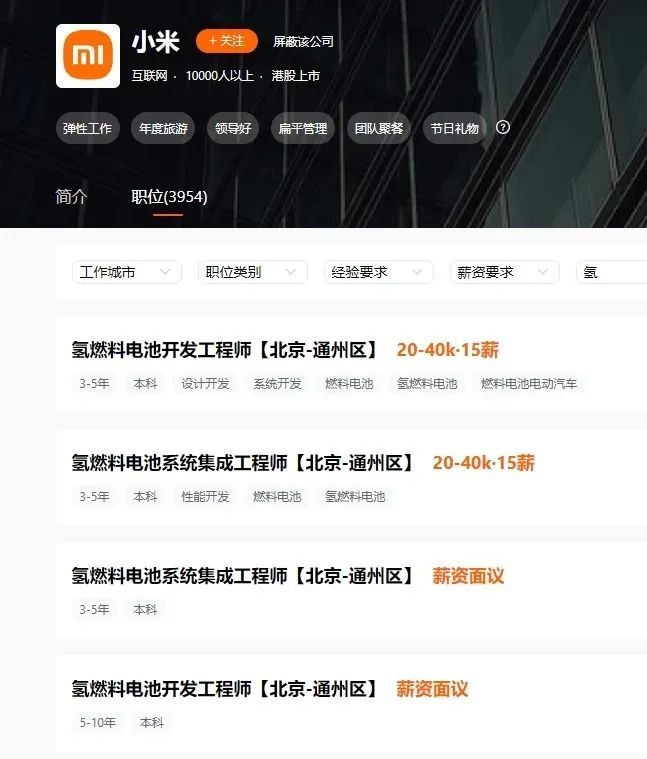Image resolution: width=647 pixels, height=759 pixels.
Task: Open the question mark help icon
Action: coord(503,127)
